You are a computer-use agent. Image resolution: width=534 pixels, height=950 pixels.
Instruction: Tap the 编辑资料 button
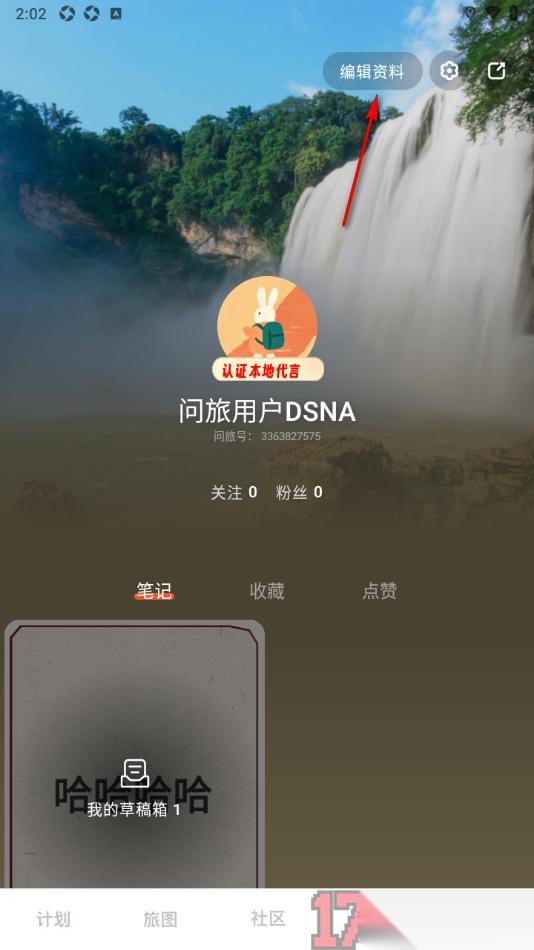coord(372,71)
